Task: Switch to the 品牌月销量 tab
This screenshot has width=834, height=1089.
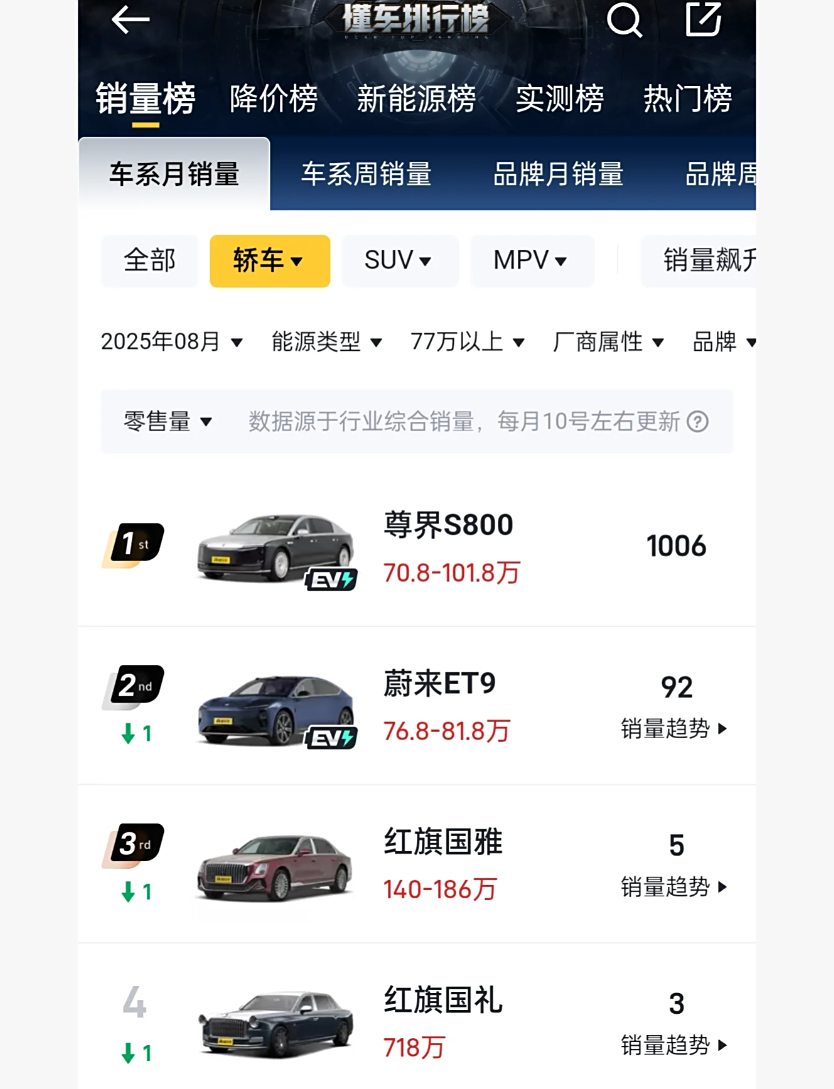Action: 557,173
